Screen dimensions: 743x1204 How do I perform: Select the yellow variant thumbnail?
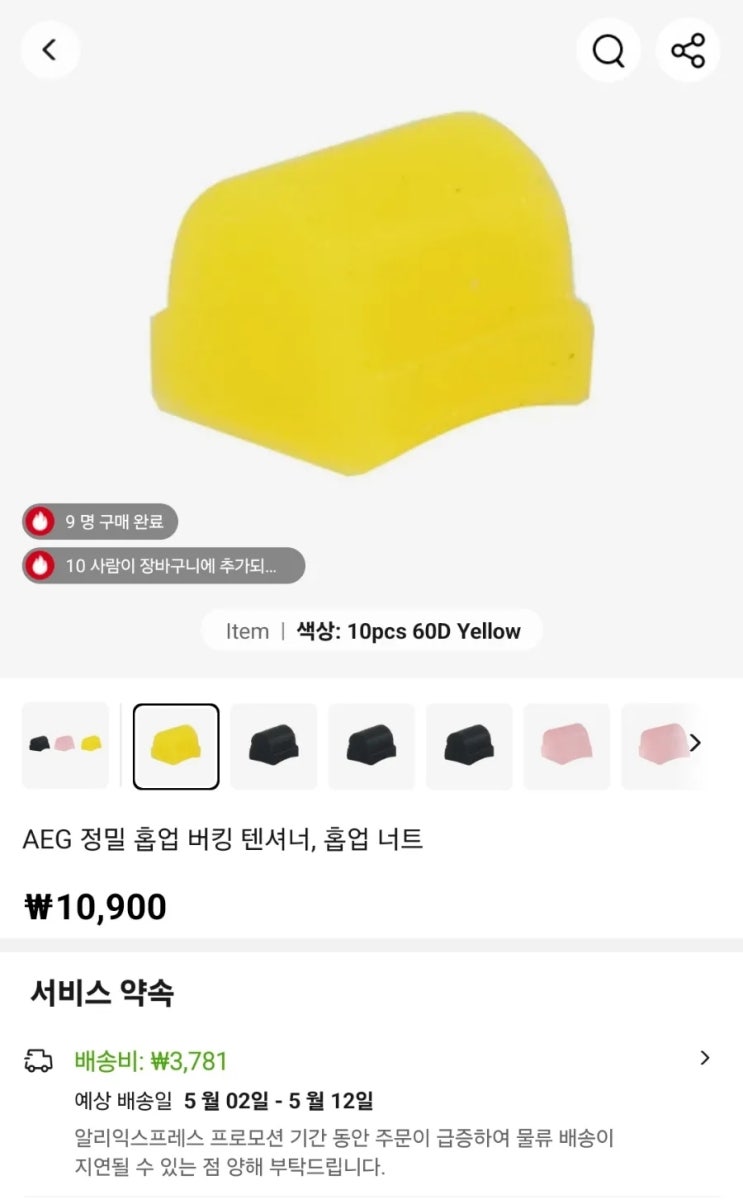tap(176, 746)
